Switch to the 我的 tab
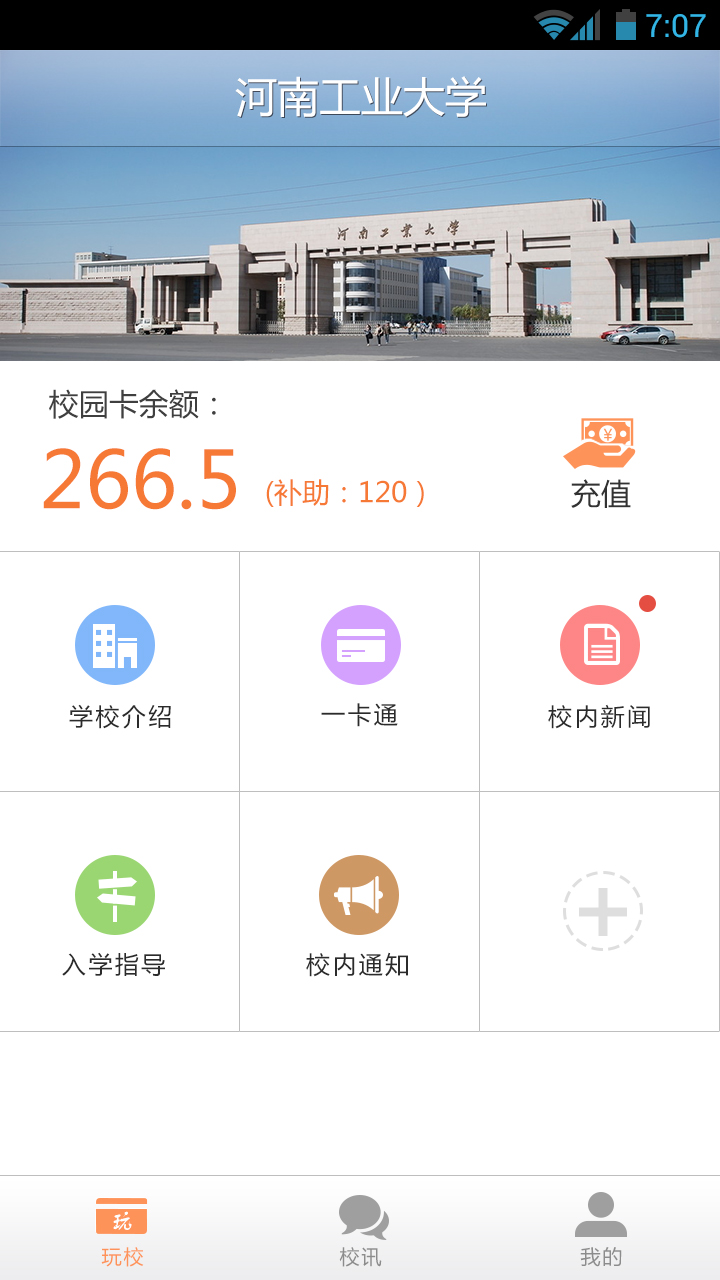This screenshot has width=720, height=1280. coord(600,1230)
